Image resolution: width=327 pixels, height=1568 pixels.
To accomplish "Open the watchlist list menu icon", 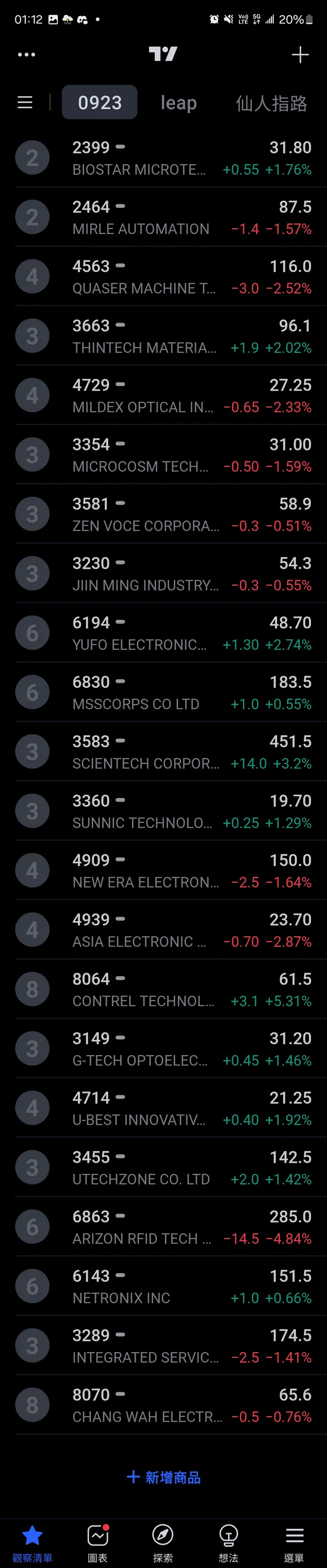I will pyautogui.click(x=25, y=102).
